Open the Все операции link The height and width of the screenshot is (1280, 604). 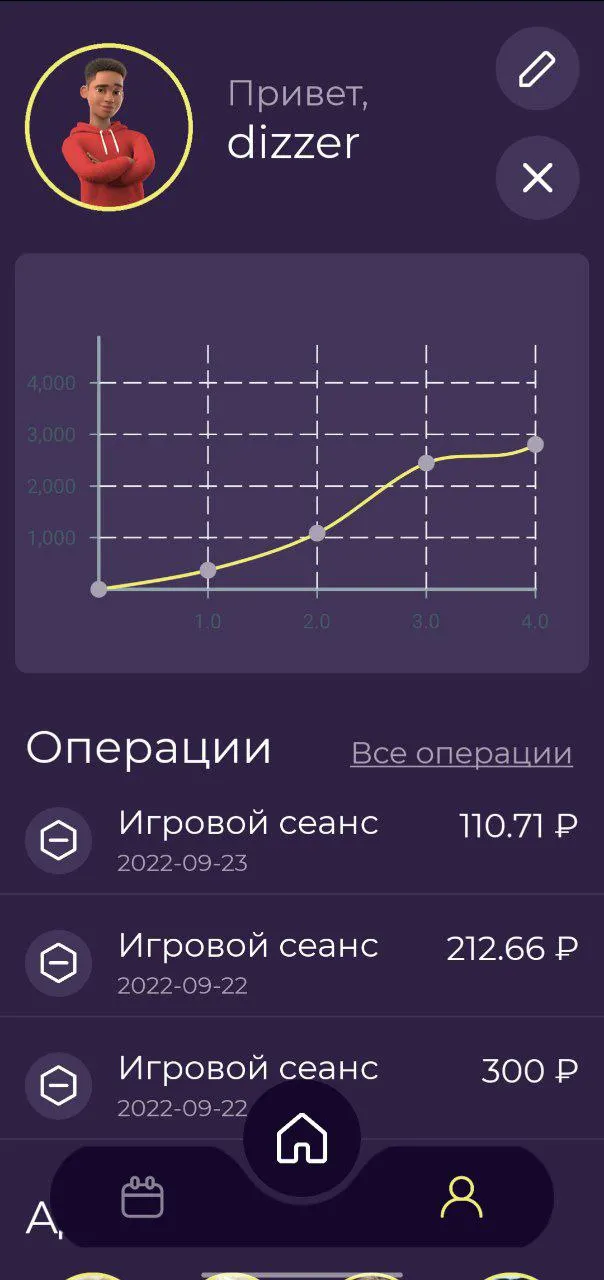pyautogui.click(x=462, y=753)
